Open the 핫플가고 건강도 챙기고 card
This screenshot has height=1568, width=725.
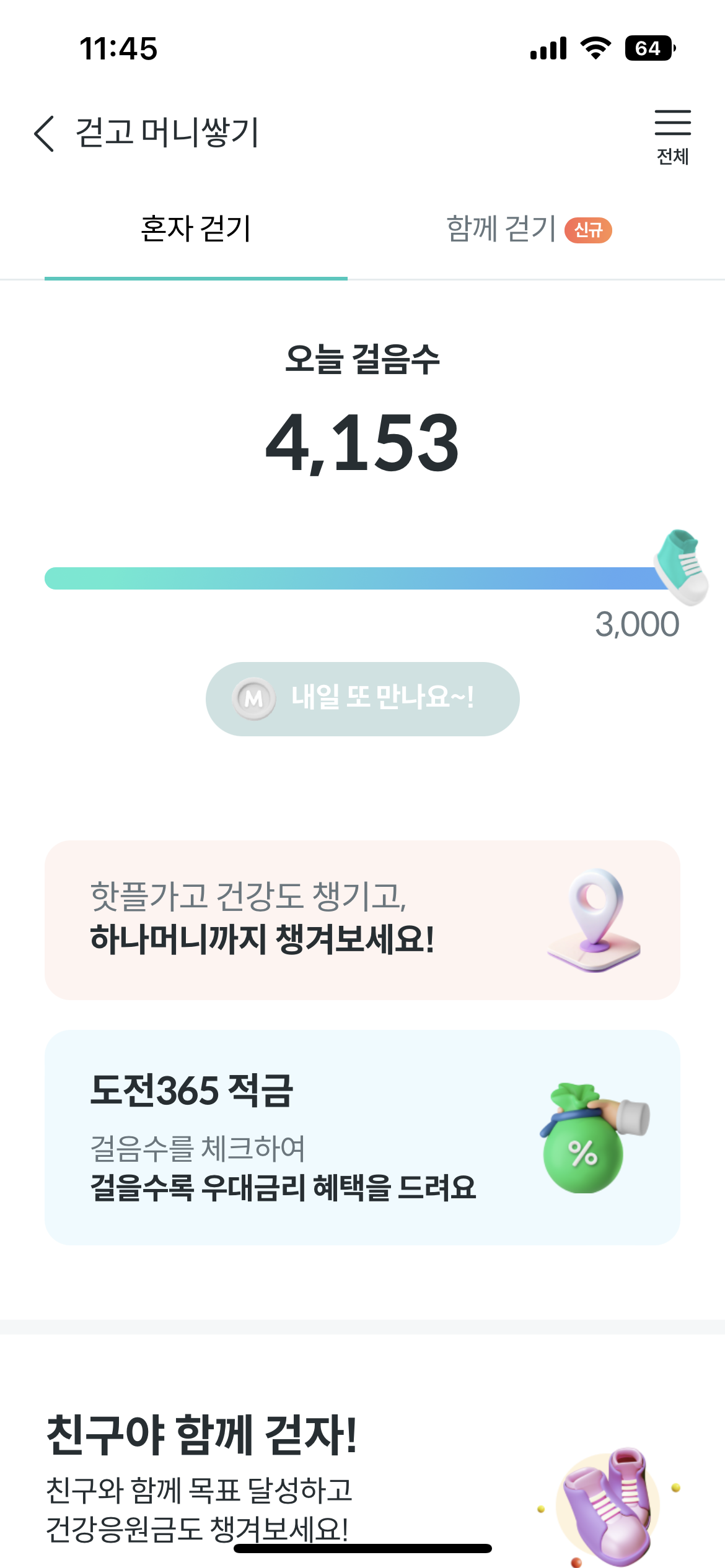pos(362,920)
